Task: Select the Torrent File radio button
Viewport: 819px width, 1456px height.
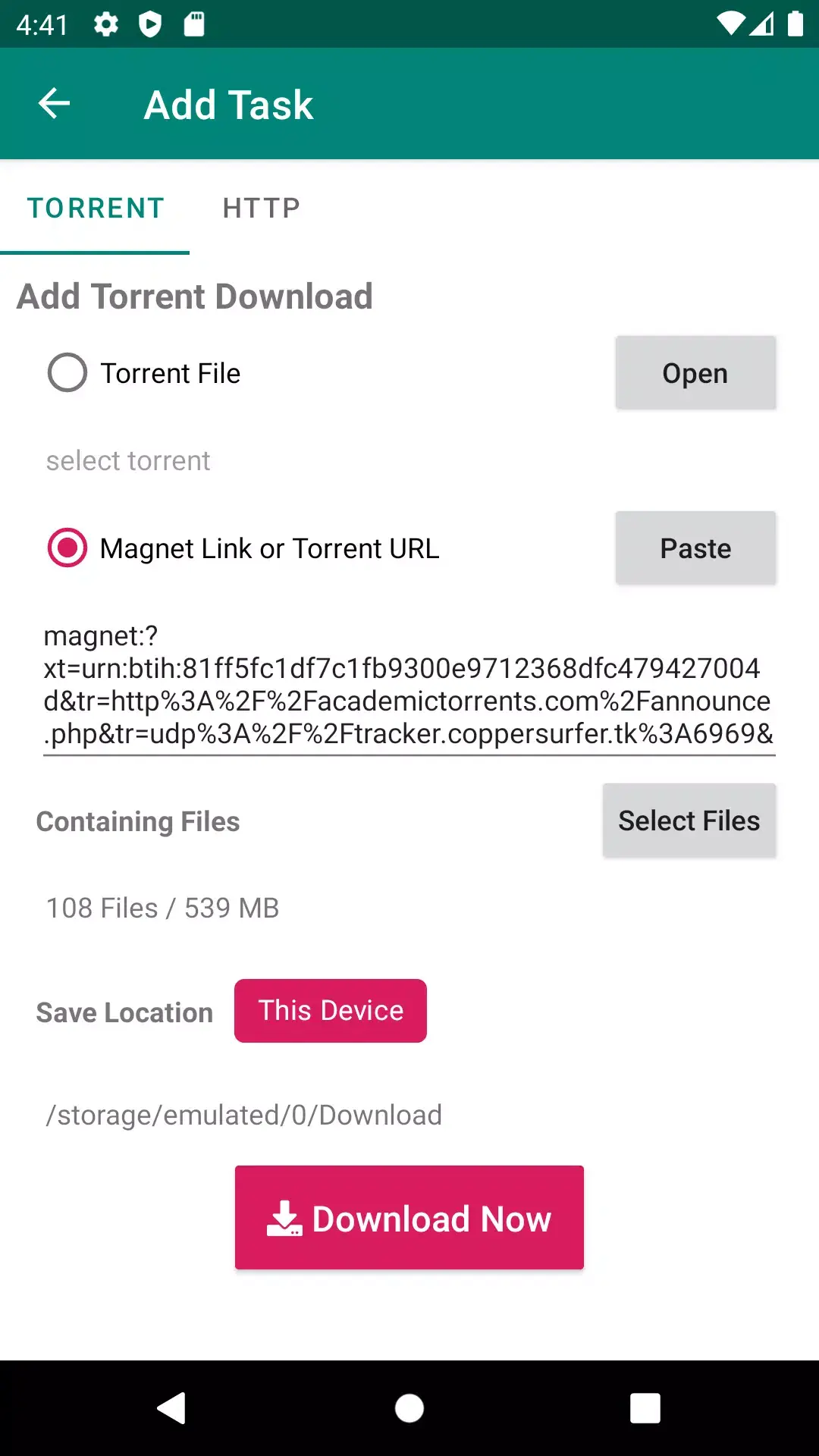Action: pos(67,372)
